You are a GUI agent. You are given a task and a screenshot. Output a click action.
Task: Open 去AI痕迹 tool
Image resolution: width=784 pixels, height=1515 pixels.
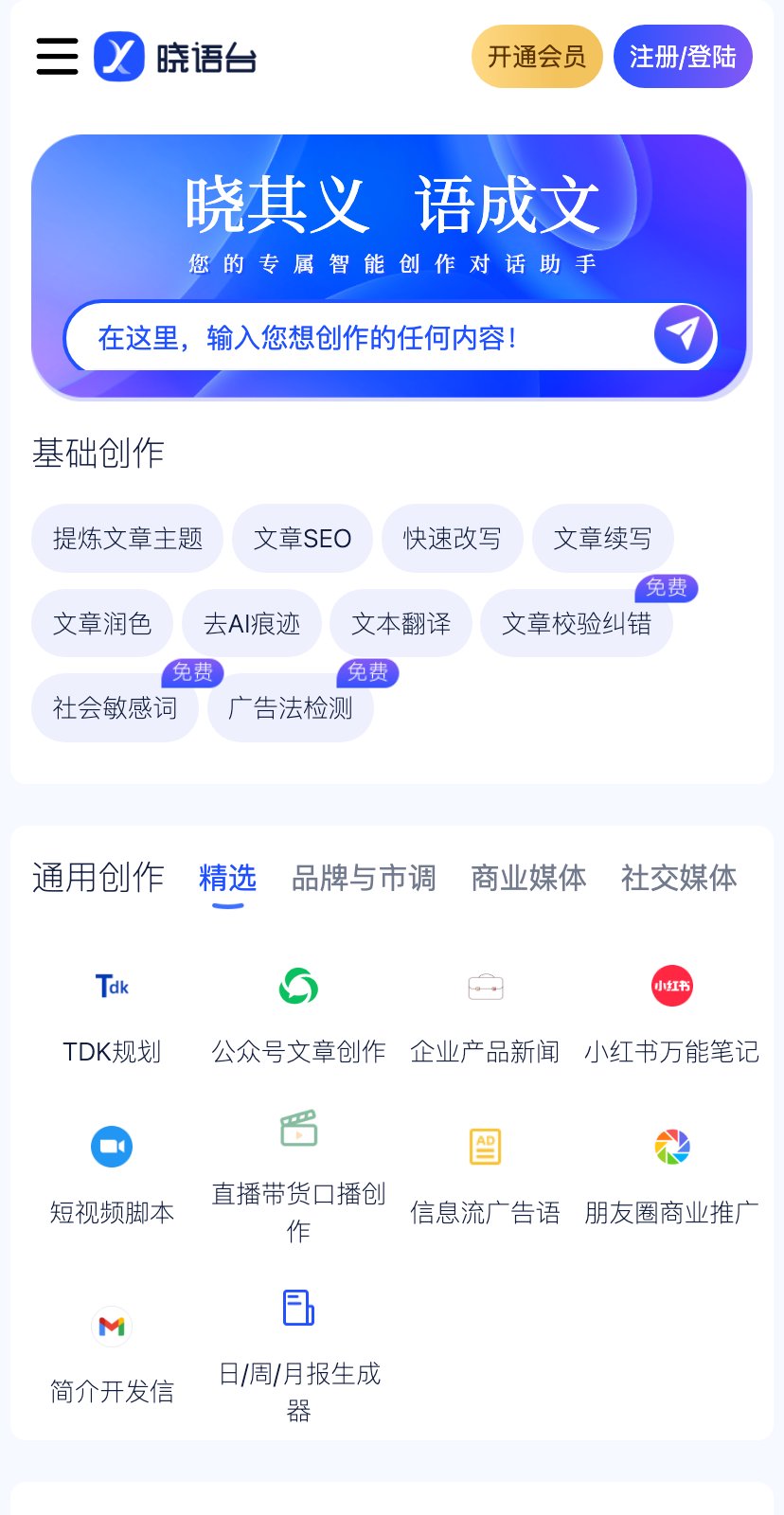[252, 623]
